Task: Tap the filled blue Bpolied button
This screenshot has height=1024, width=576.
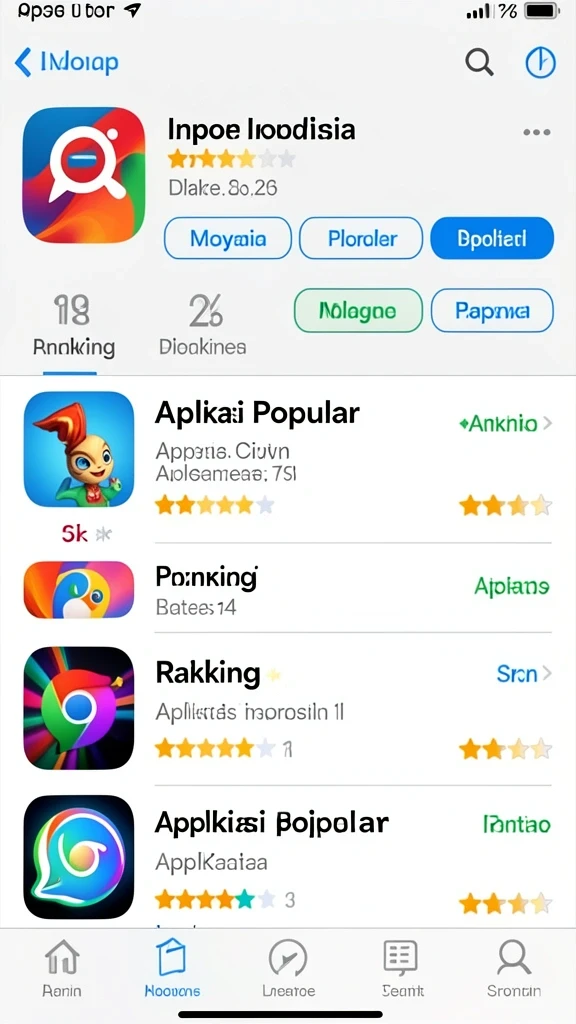Action: [x=492, y=238]
